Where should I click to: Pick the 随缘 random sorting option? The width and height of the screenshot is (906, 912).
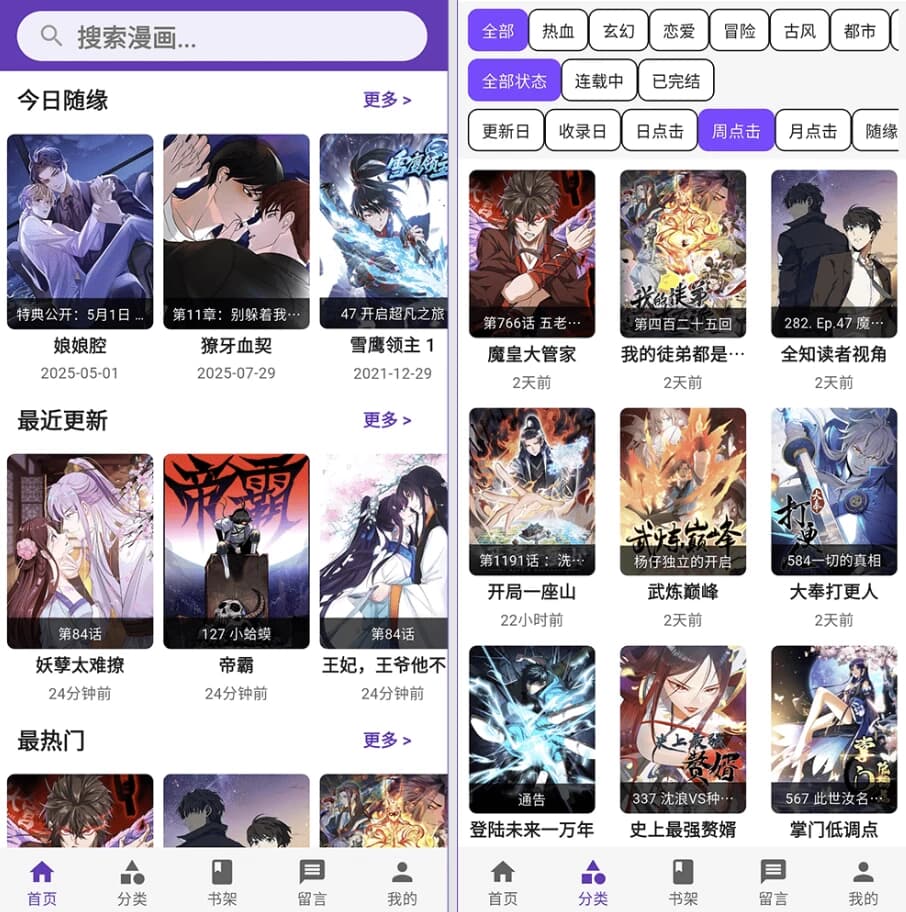coord(881,130)
